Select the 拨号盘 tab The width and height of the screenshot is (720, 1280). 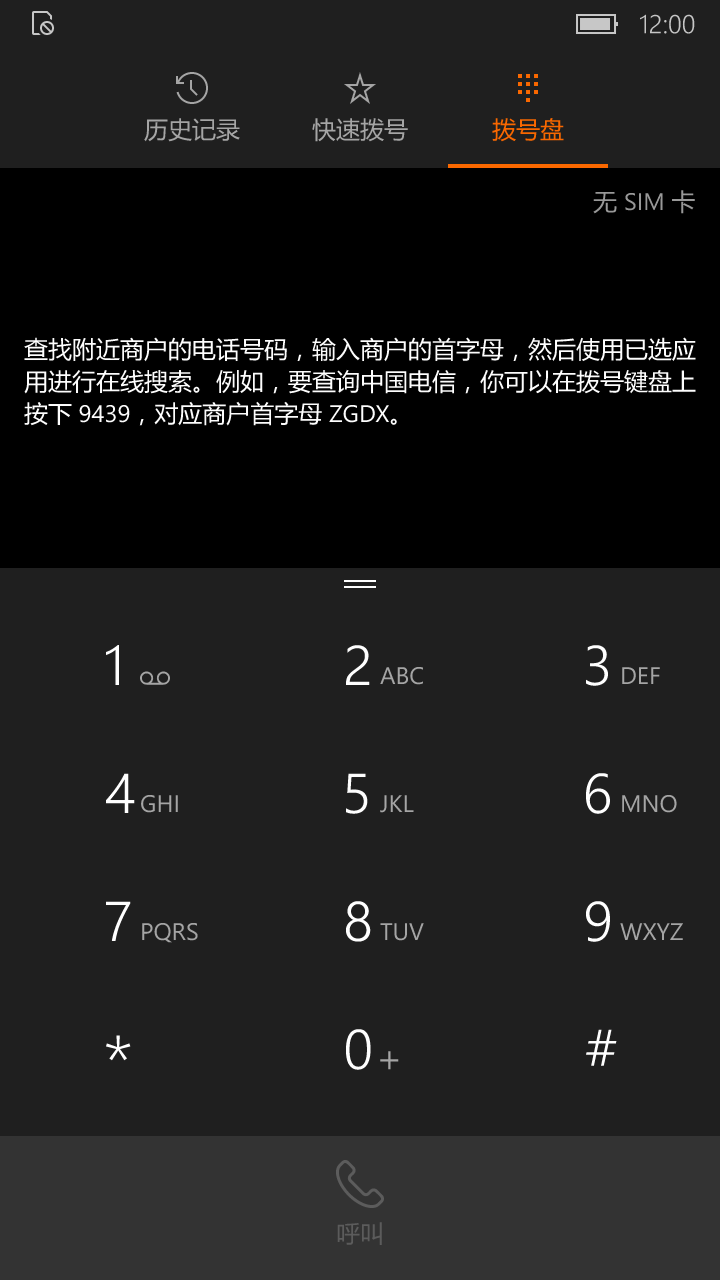tap(528, 108)
